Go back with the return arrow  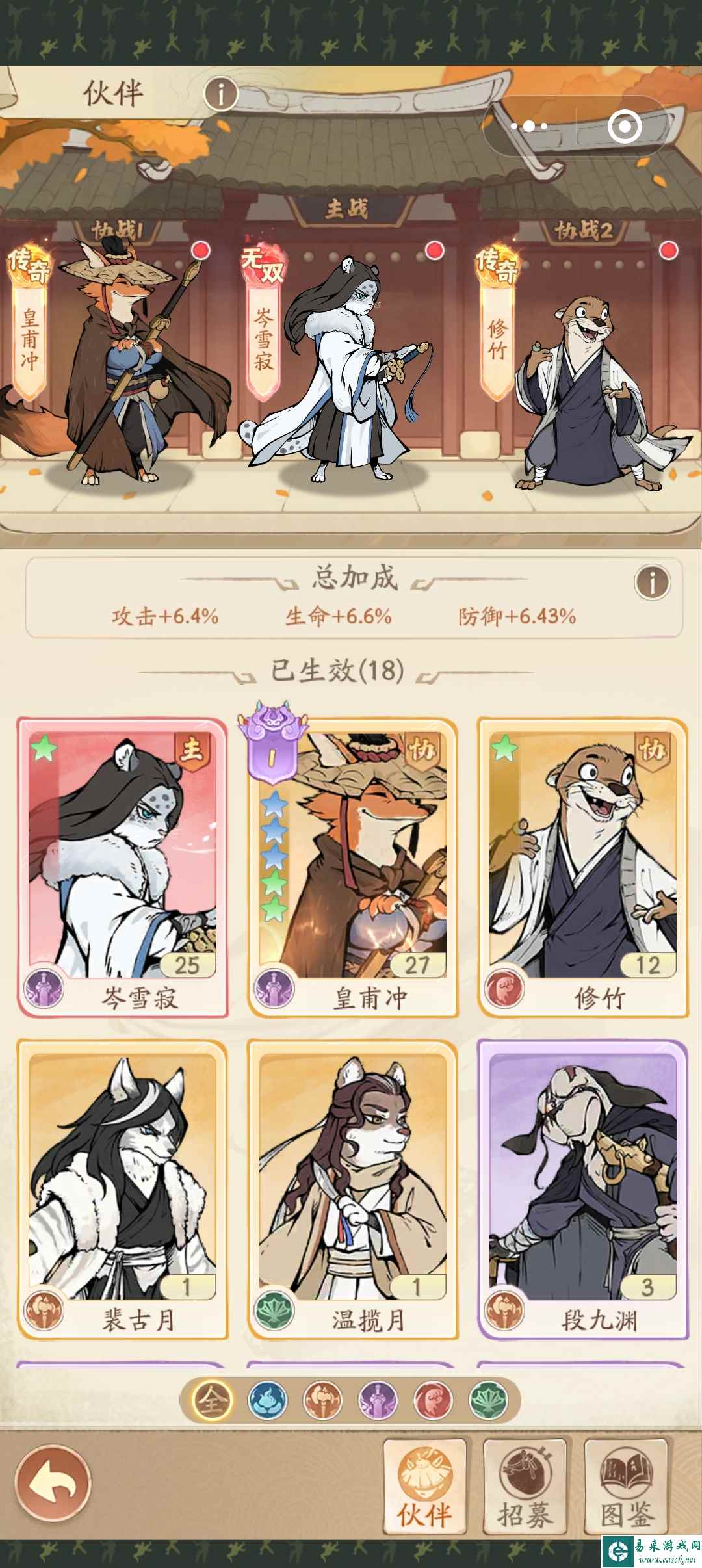pyautogui.click(x=55, y=1483)
